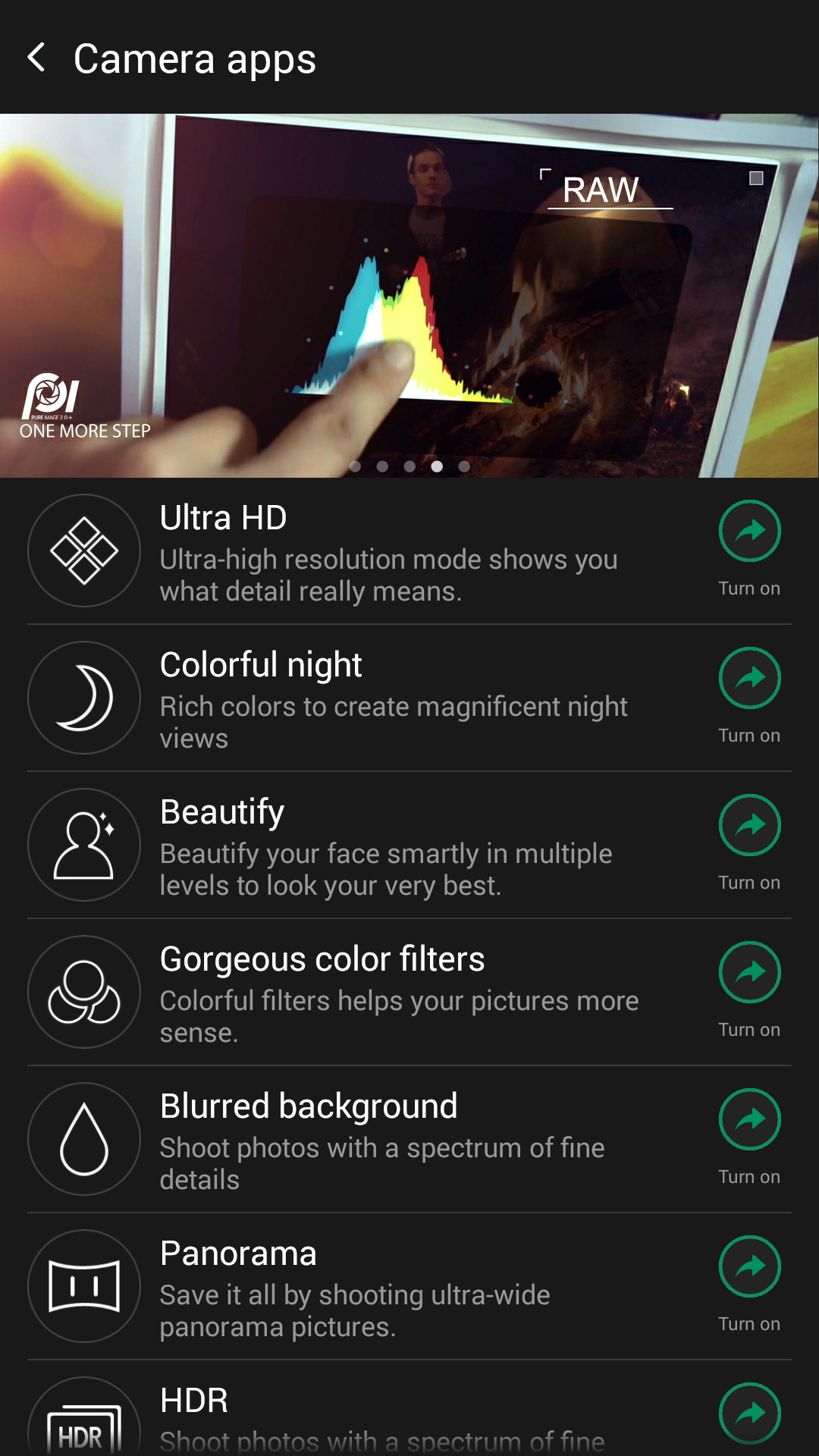Open the Ultra HD row
Screen dimensions: 819x1456
coord(409,551)
